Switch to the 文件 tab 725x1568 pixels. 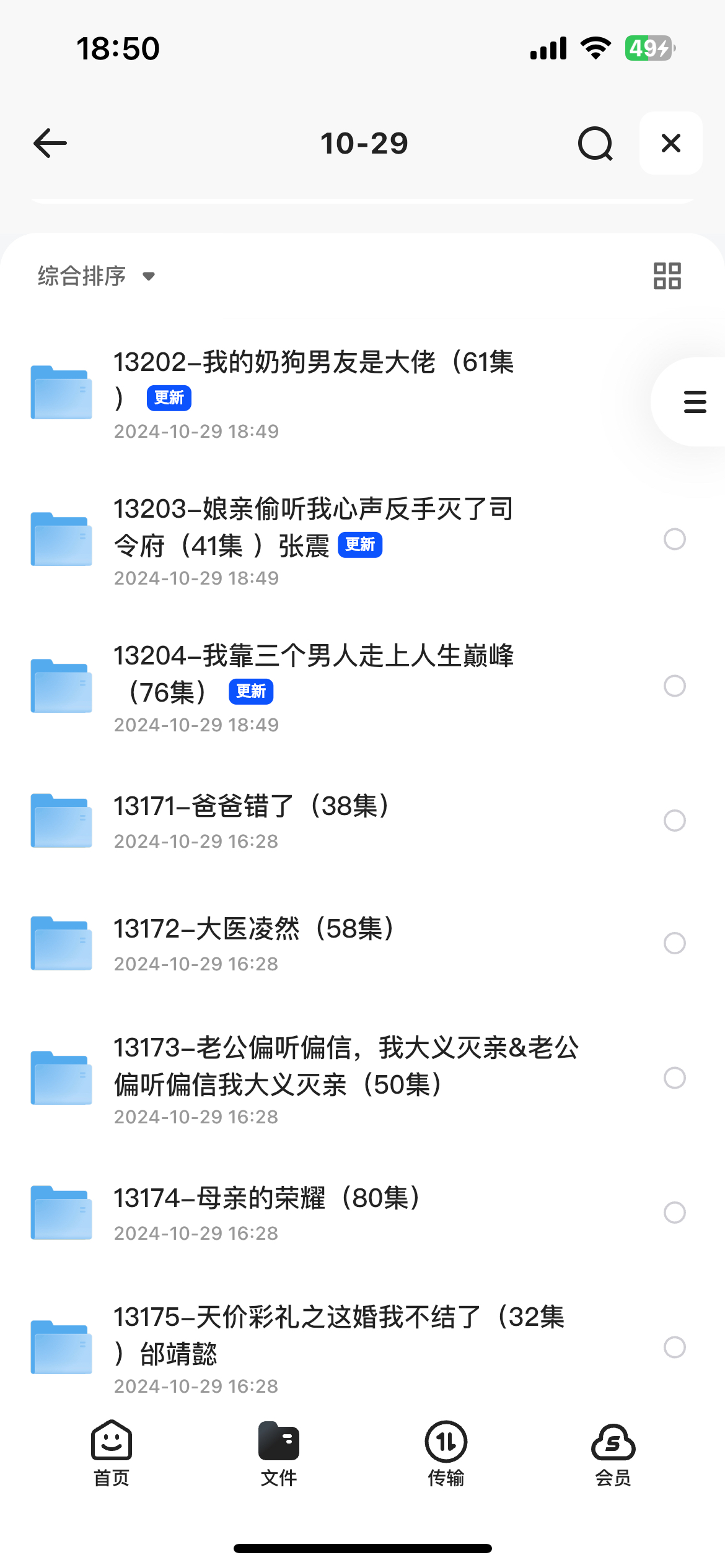point(279,1453)
